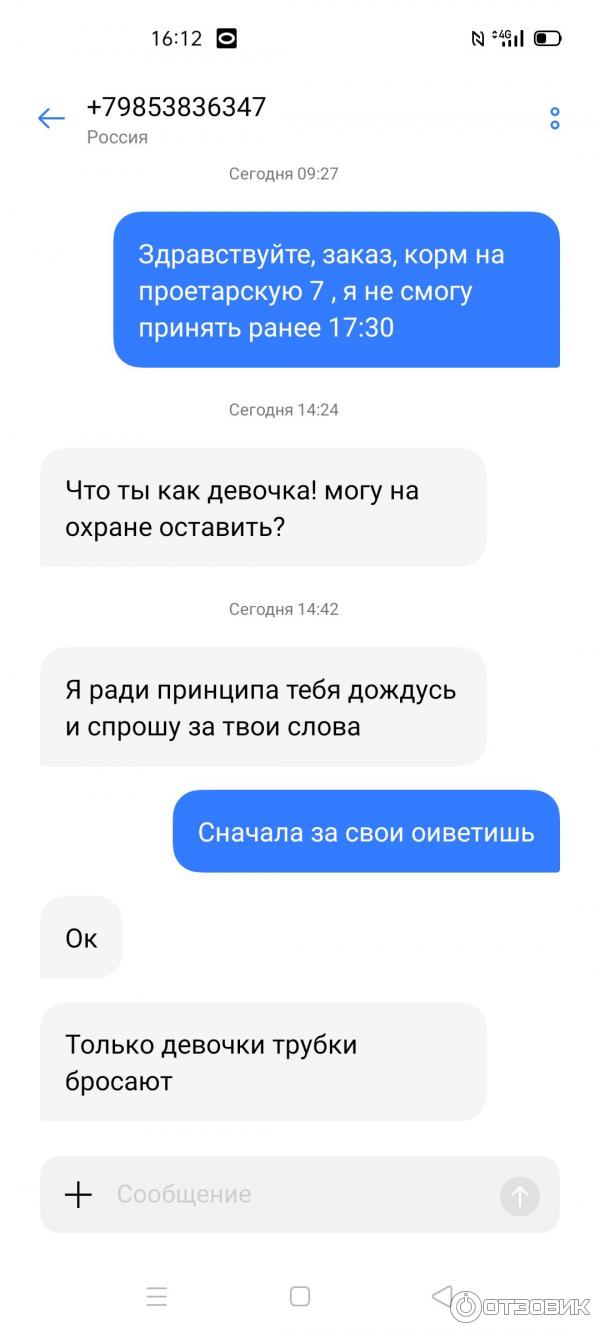600x1333 pixels.
Task: Tap the send arrow button
Action: pyautogui.click(x=519, y=1195)
